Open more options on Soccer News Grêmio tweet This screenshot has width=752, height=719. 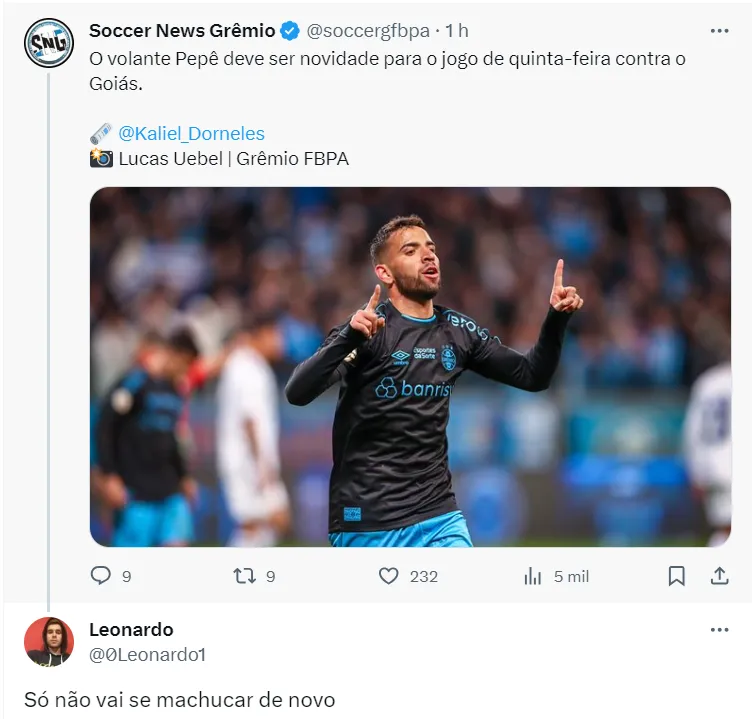tap(719, 31)
